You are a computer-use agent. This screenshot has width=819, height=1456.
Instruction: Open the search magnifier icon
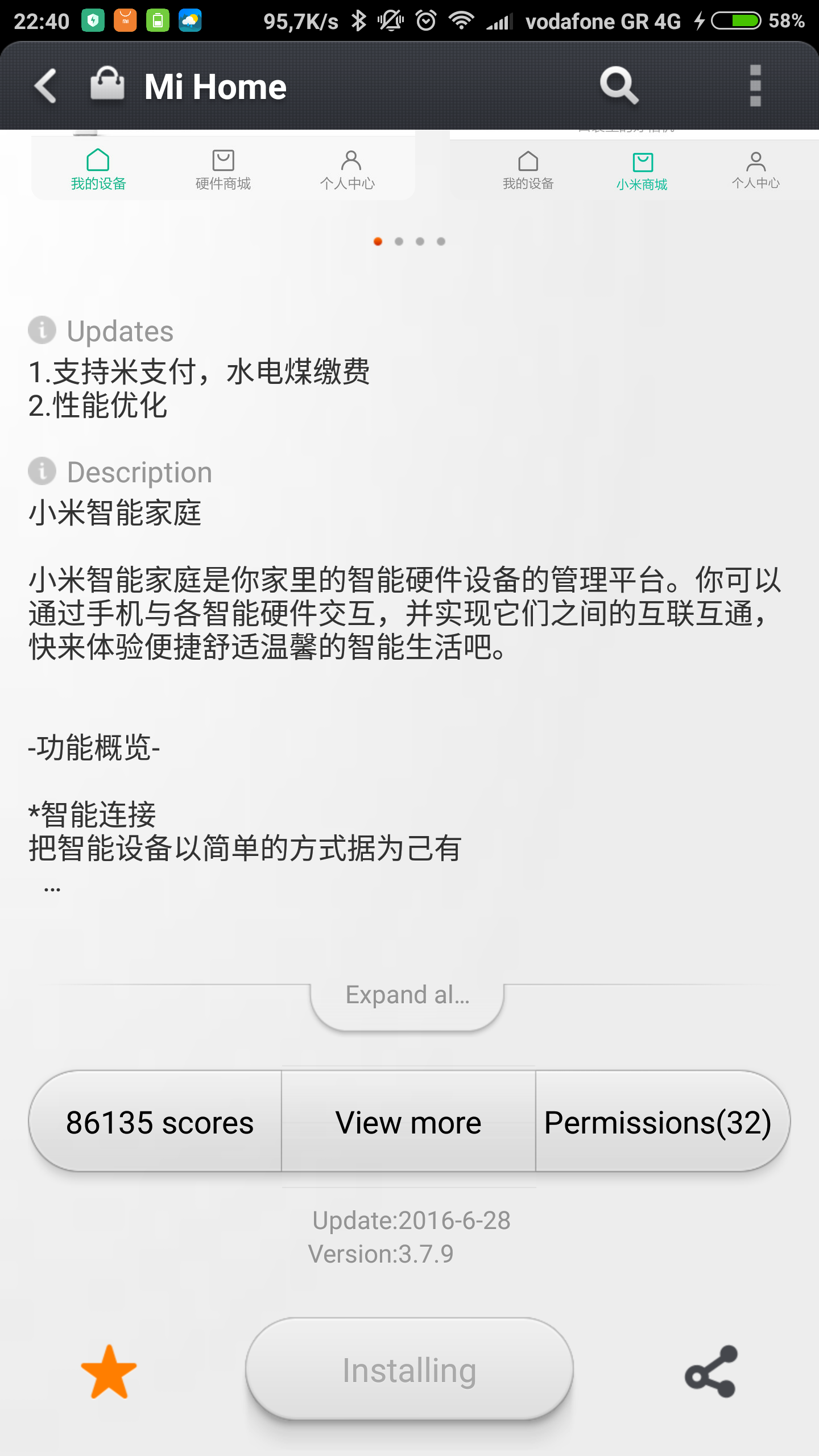tap(619, 86)
